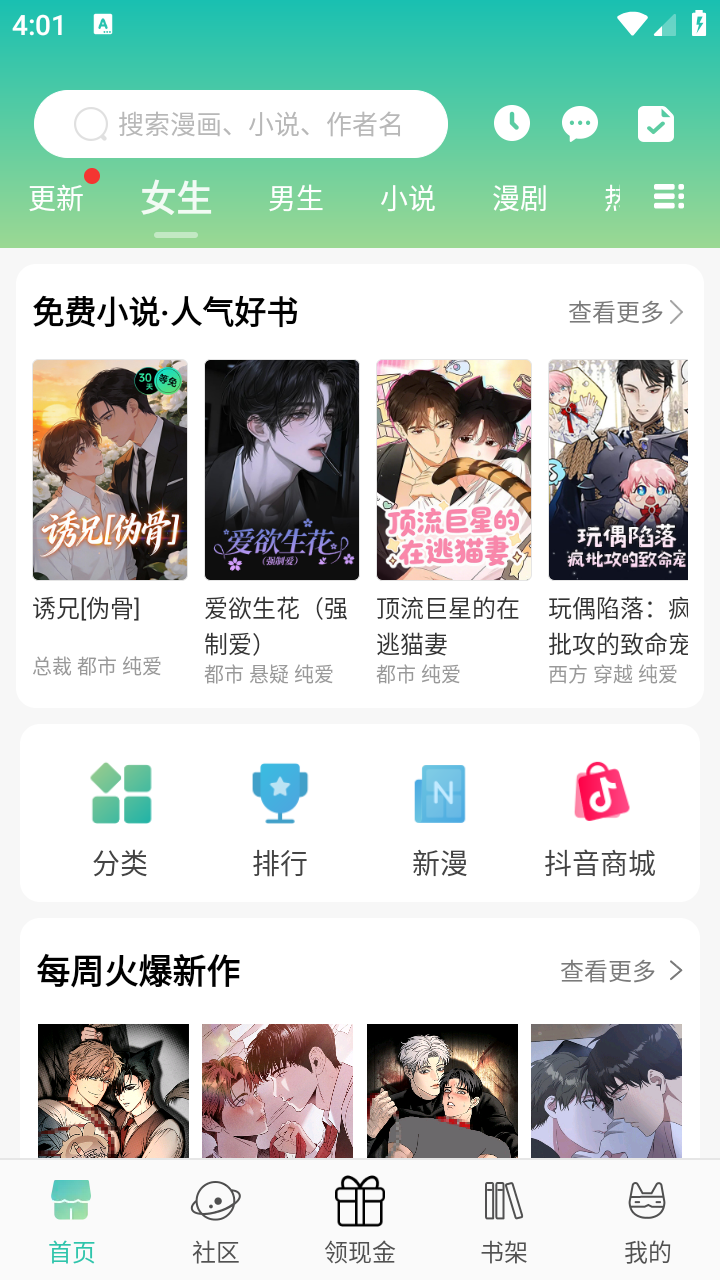720x1280 pixels.
Task: Open the messages chat icon
Action: coord(579,123)
